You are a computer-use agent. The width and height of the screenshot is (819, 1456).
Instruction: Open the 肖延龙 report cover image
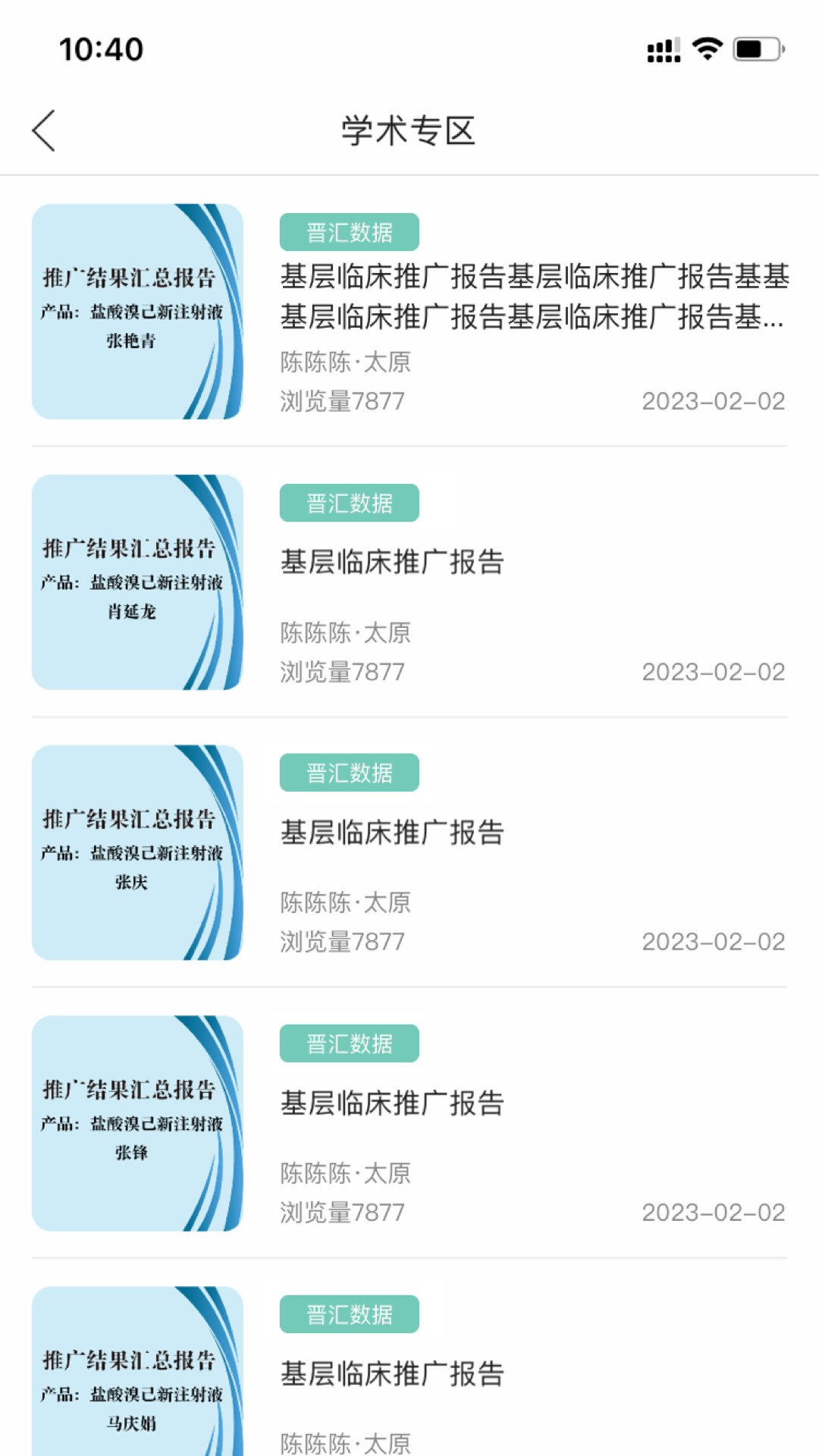pyautogui.click(x=136, y=582)
